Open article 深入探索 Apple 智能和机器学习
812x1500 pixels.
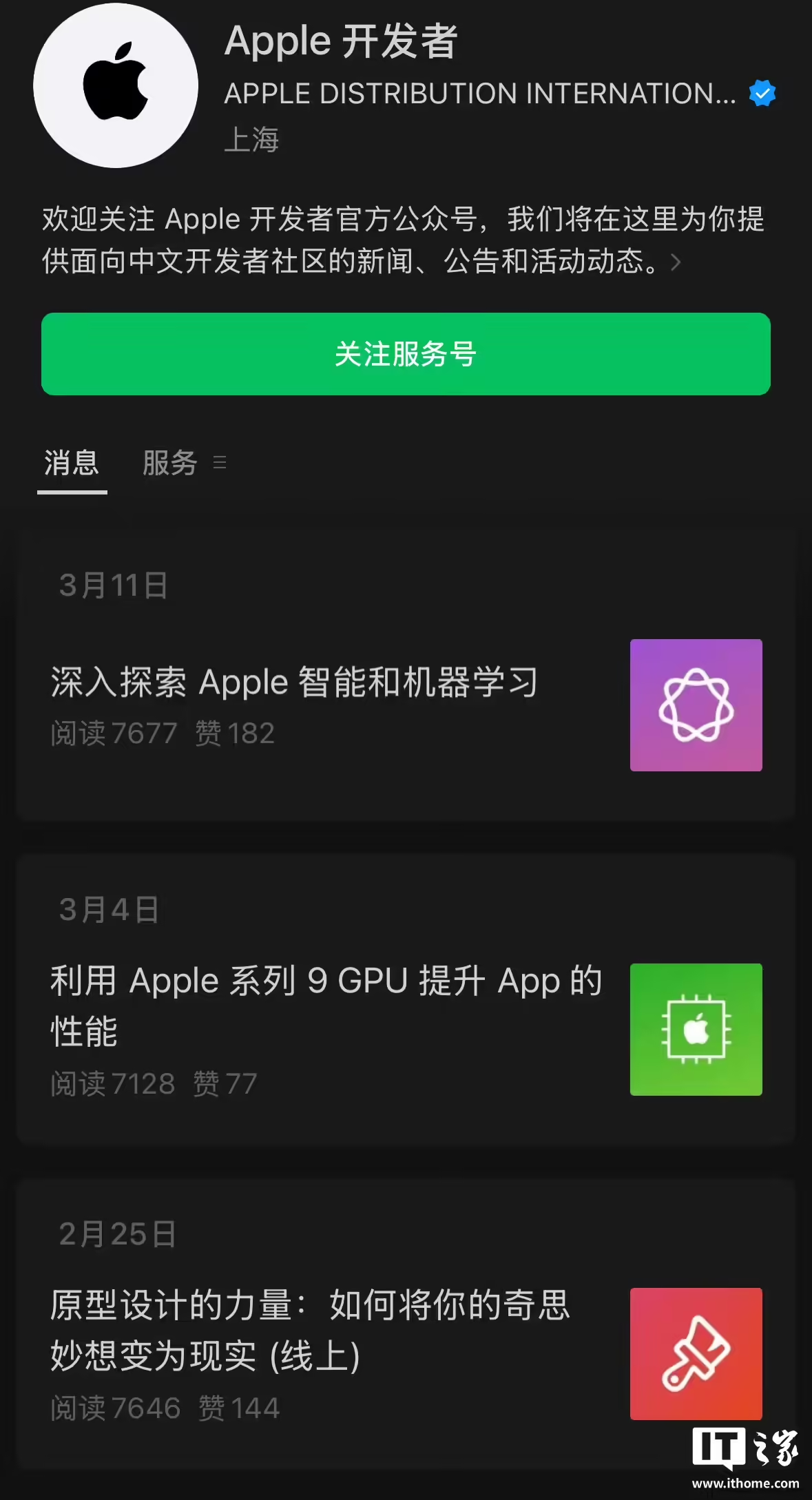pyautogui.click(x=294, y=683)
